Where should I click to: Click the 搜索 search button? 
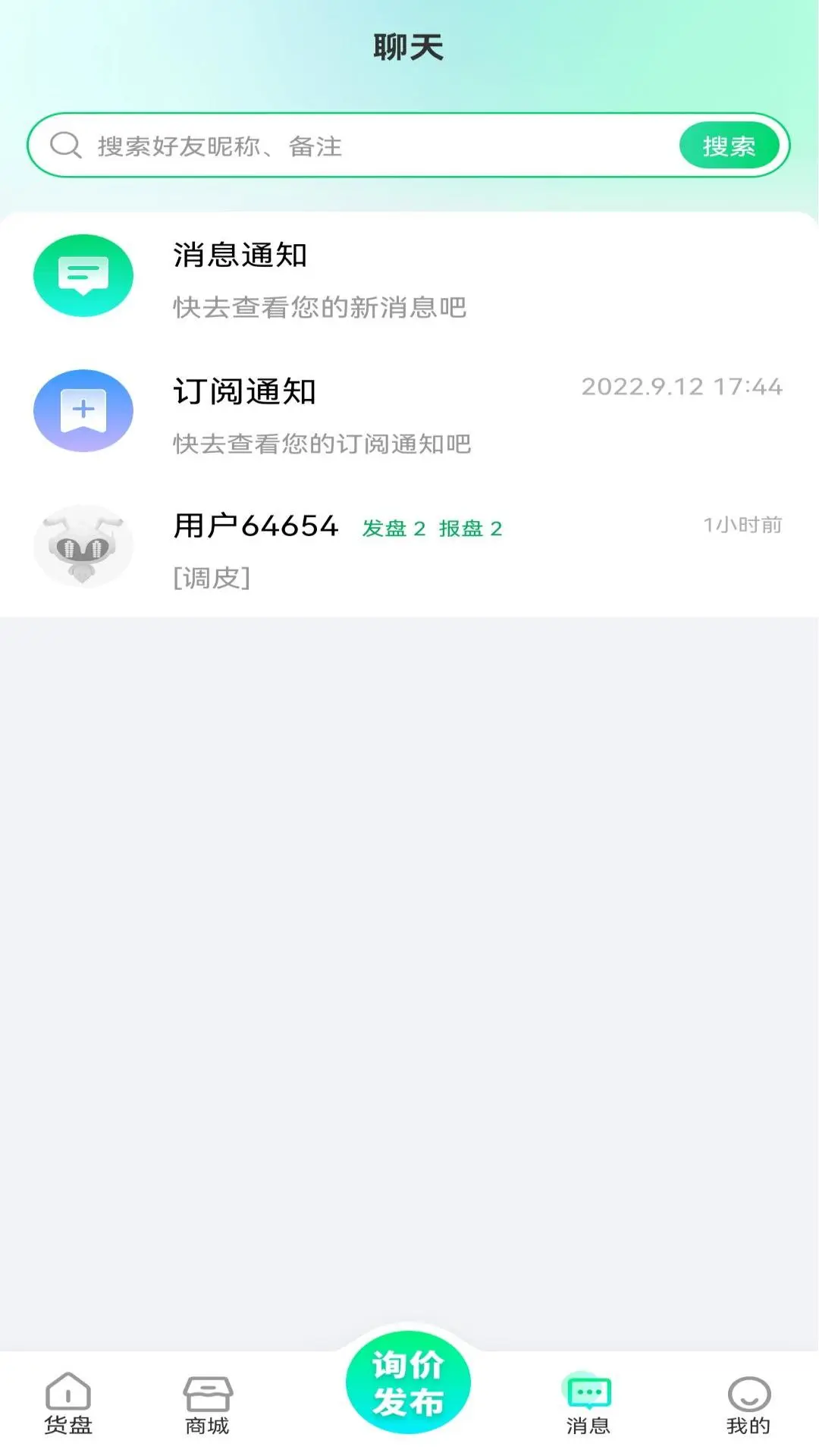click(728, 144)
